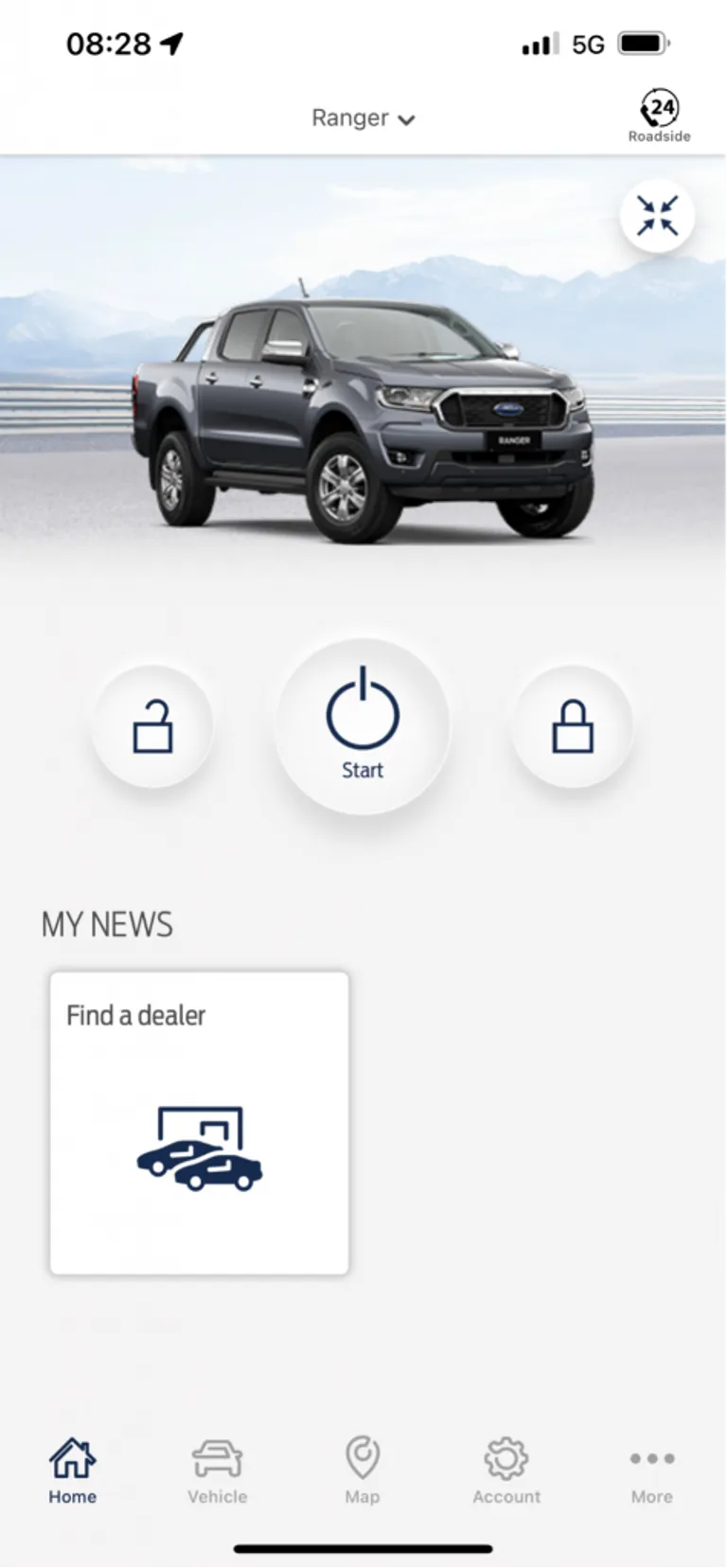Select the More tab
727x1568 pixels.
(651, 1470)
